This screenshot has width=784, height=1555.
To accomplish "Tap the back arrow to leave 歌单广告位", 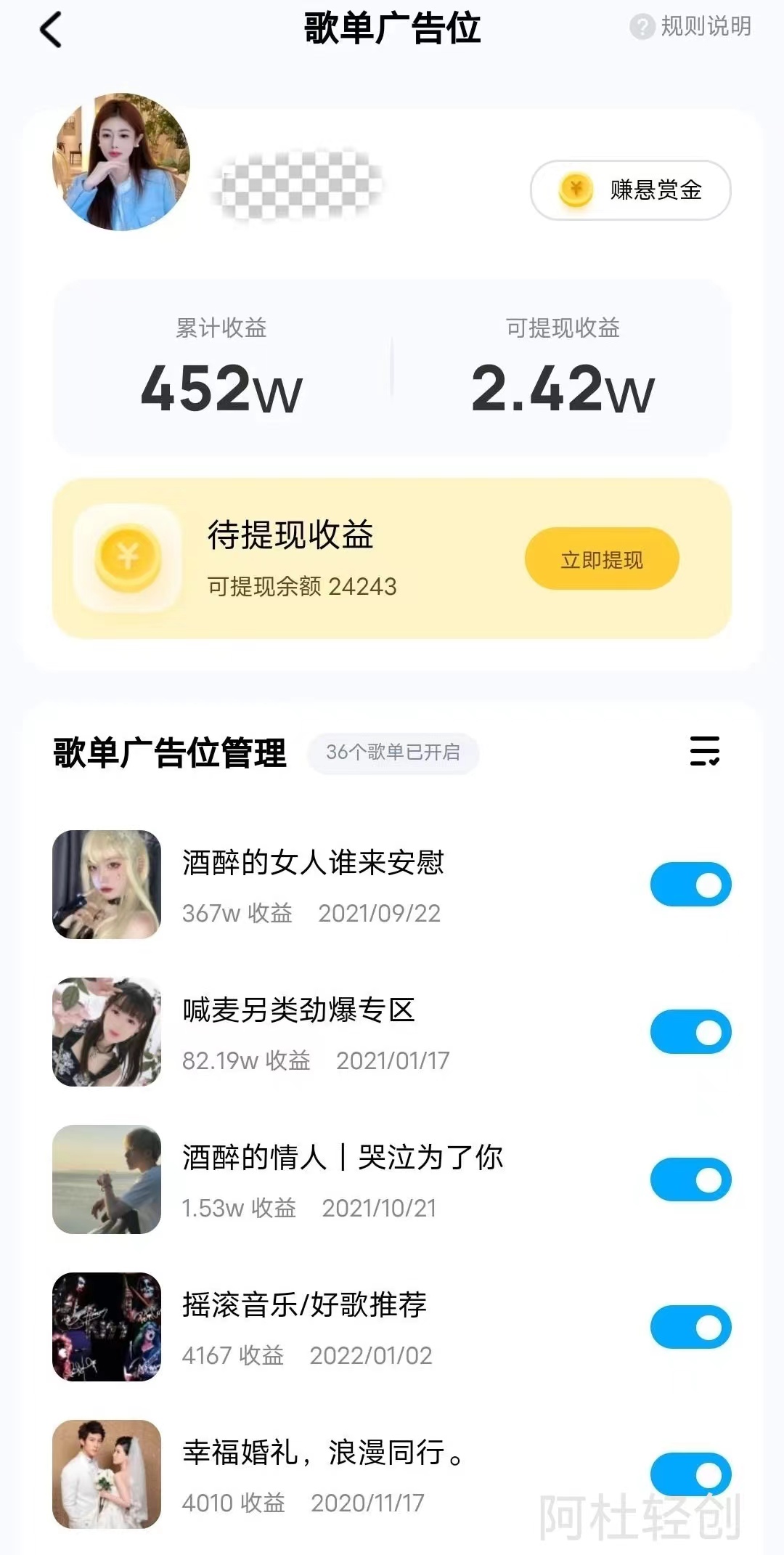I will [x=49, y=30].
